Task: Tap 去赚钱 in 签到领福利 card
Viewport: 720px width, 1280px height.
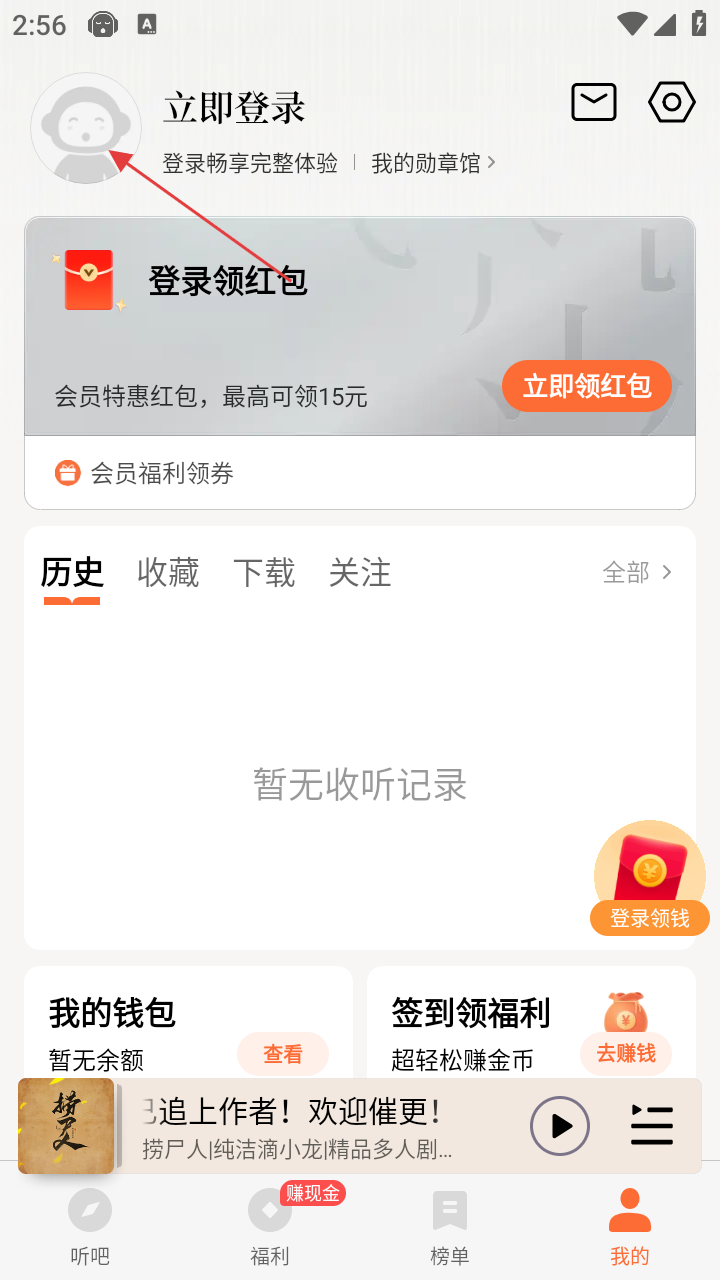Action: pyautogui.click(x=626, y=1053)
